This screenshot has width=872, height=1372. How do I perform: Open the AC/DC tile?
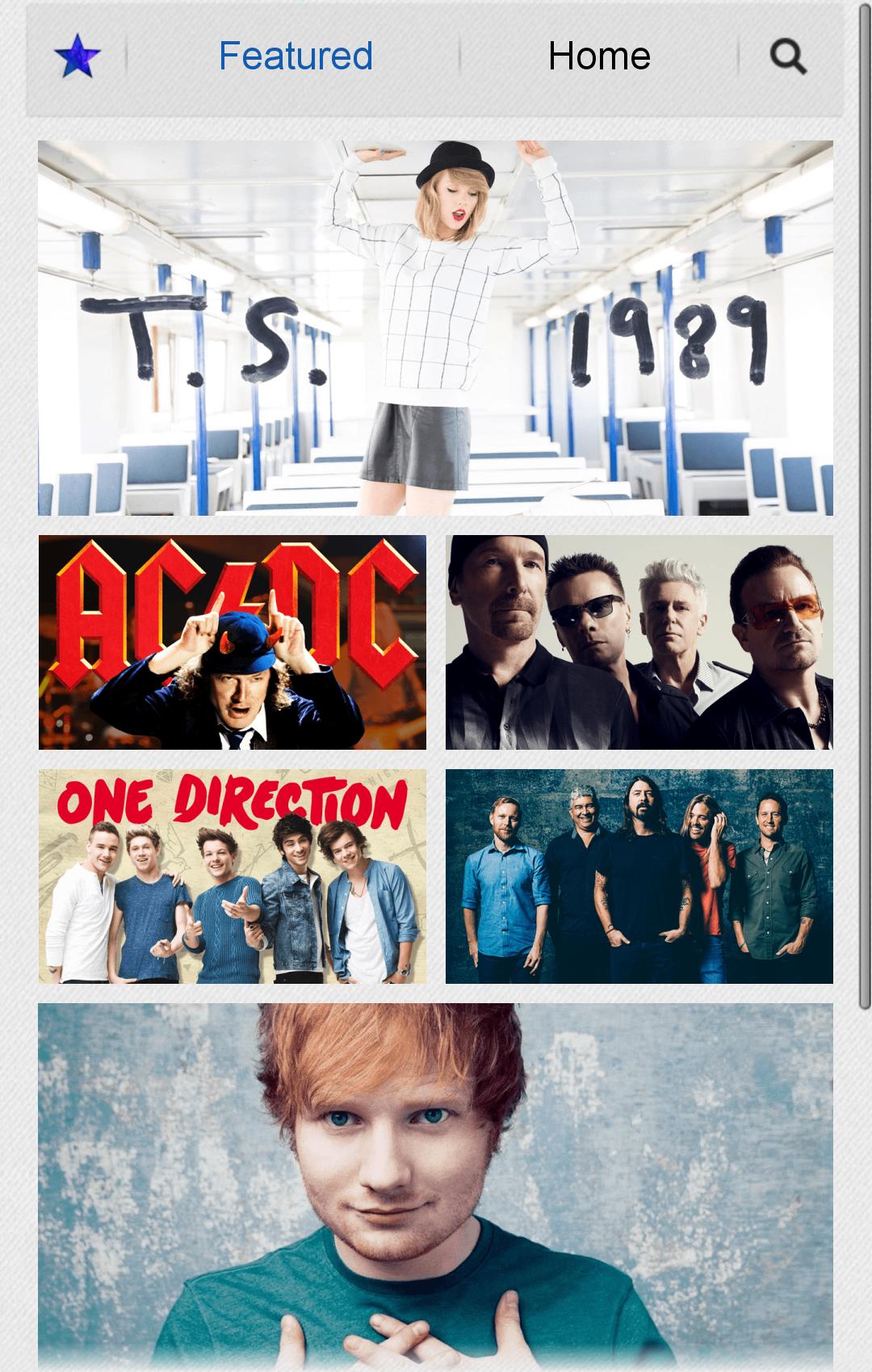pyautogui.click(x=233, y=642)
